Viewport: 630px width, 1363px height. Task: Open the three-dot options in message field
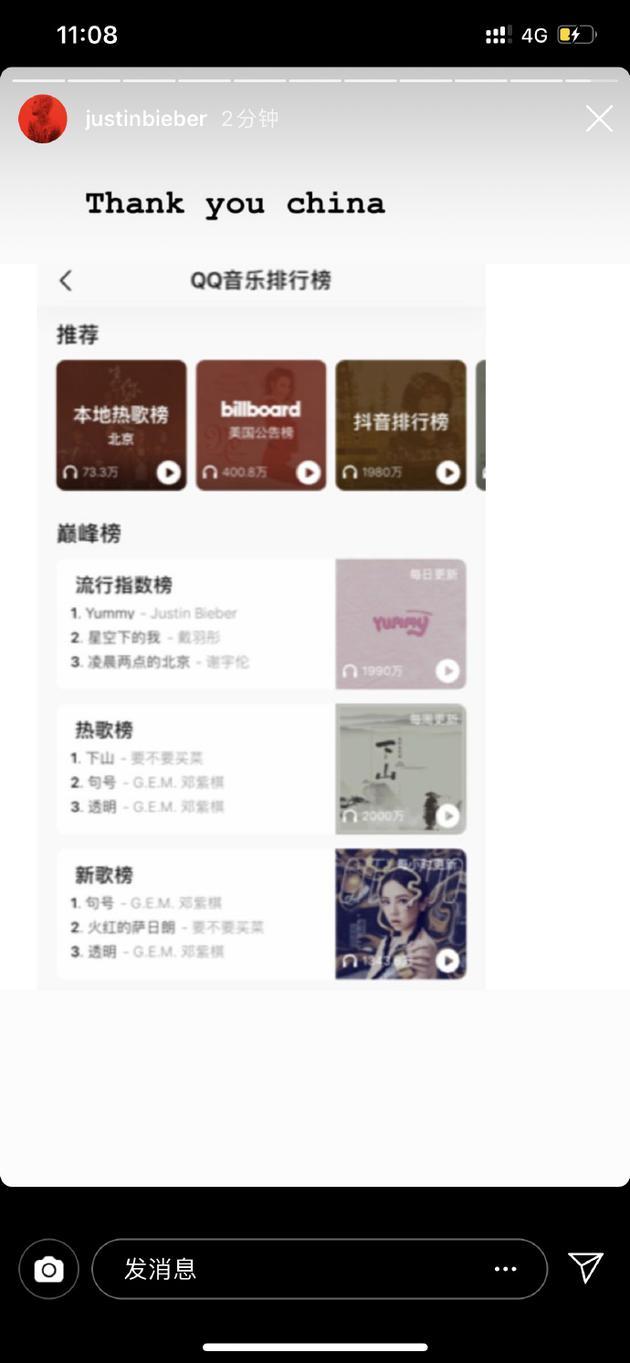point(506,1269)
